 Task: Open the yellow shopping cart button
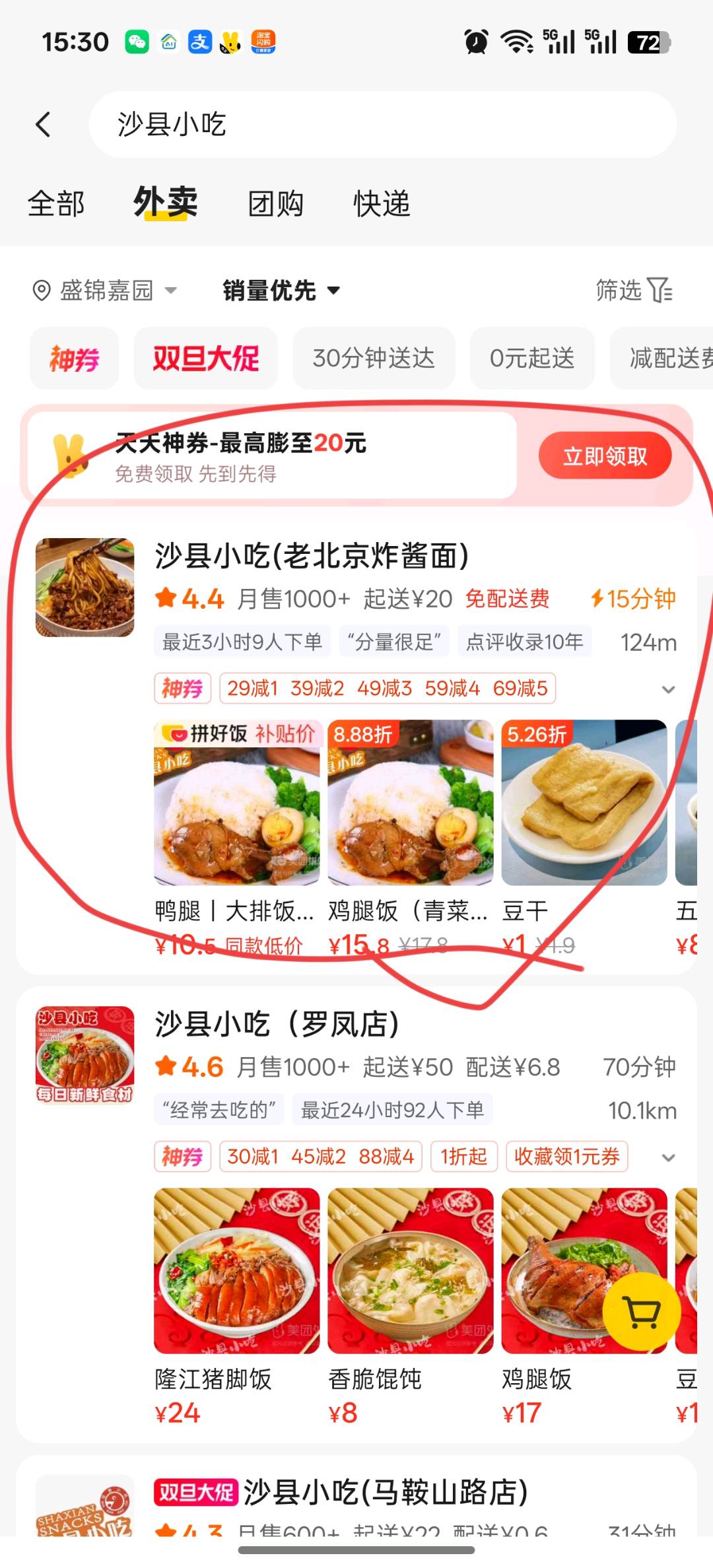pos(642,1312)
